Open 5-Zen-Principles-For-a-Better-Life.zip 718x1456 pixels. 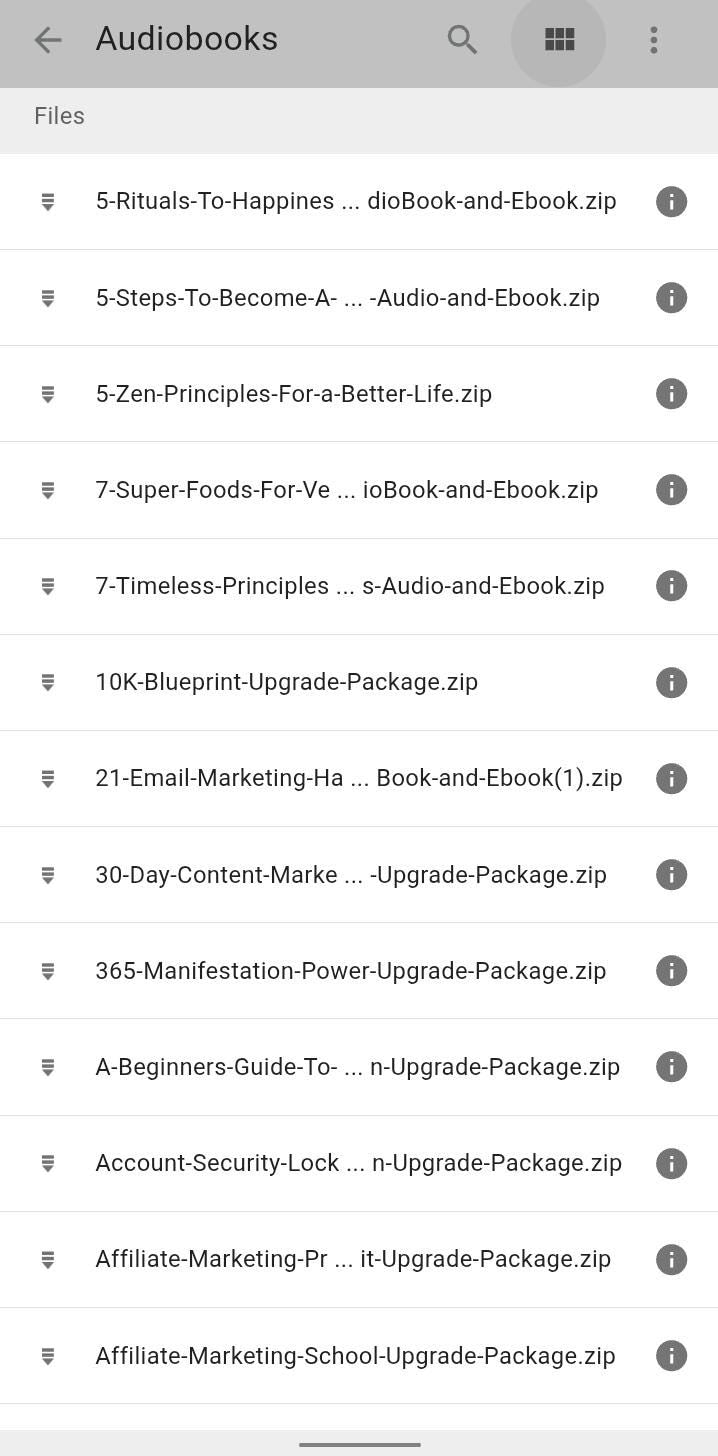(x=293, y=394)
